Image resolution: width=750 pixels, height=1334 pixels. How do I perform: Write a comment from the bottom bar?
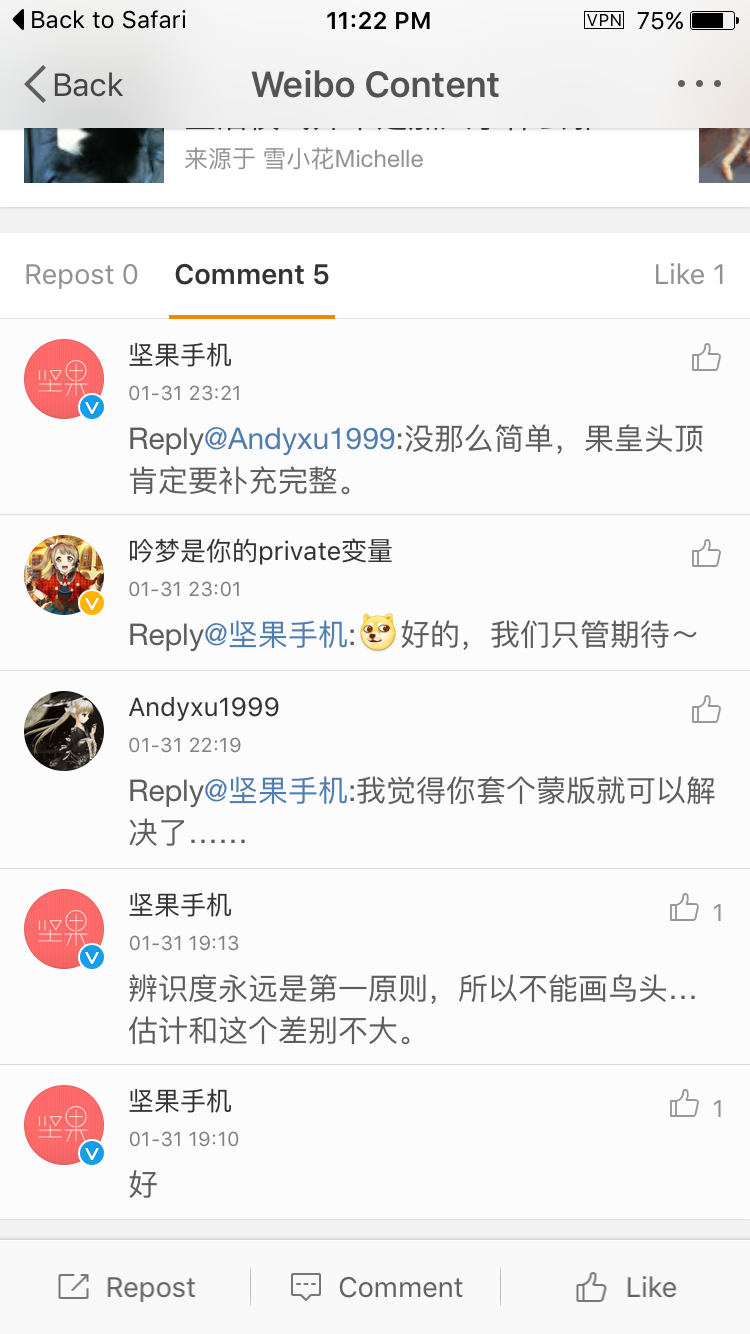[376, 1287]
